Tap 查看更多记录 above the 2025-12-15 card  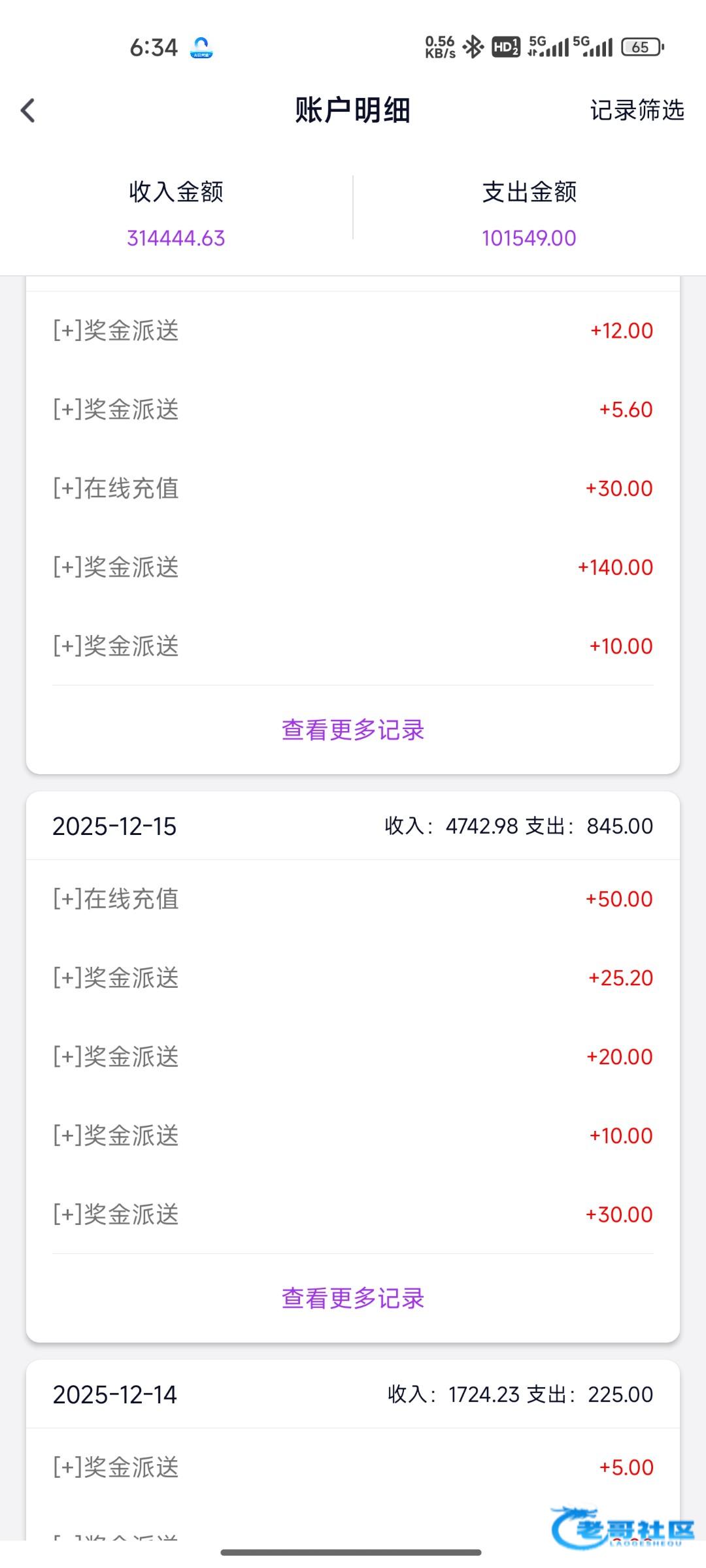click(x=353, y=730)
